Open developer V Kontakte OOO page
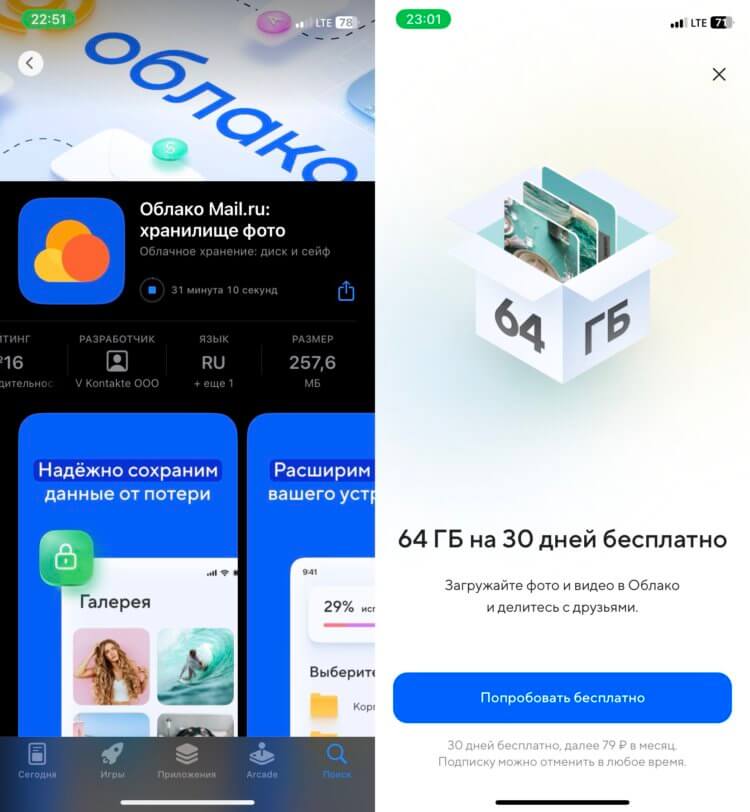Viewport: 750px width, 812px height. tap(117, 362)
